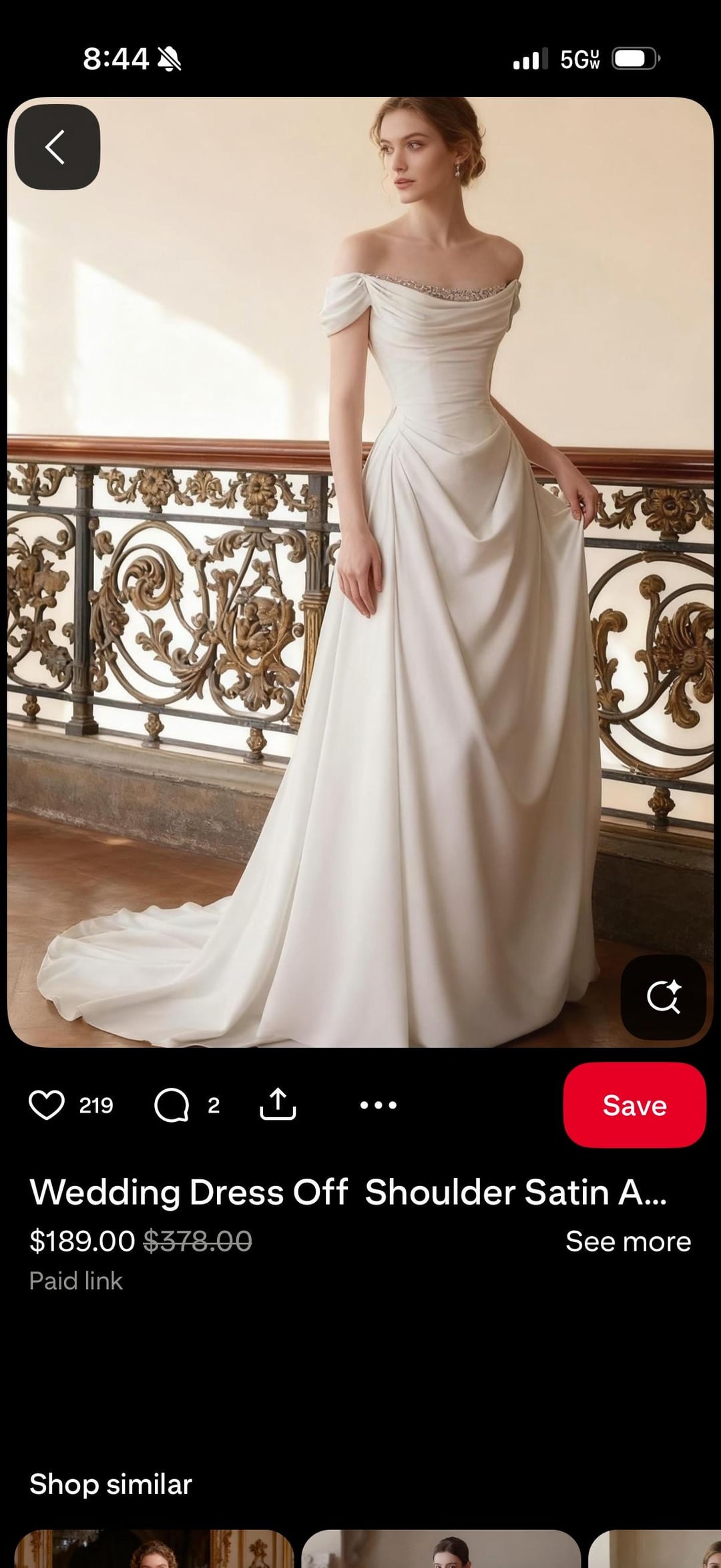The image size is (721, 1568).
Task: Start visual search on the image
Action: click(663, 997)
